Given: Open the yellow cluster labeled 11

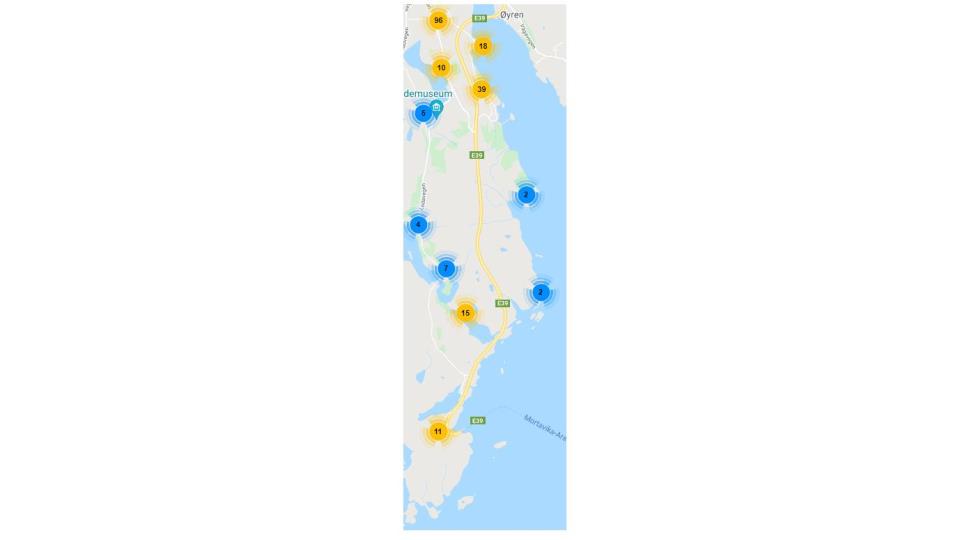Looking at the screenshot, I should [438, 432].
